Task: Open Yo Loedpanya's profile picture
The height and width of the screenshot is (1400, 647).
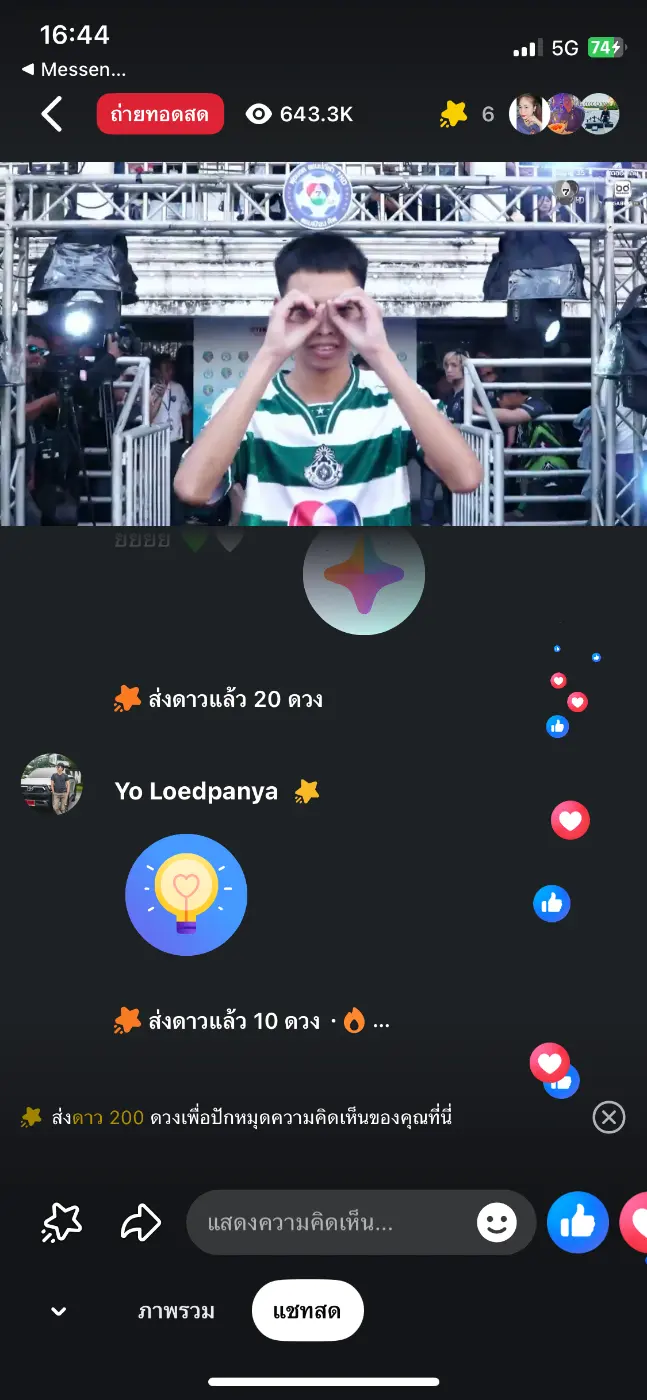Action: (x=52, y=784)
